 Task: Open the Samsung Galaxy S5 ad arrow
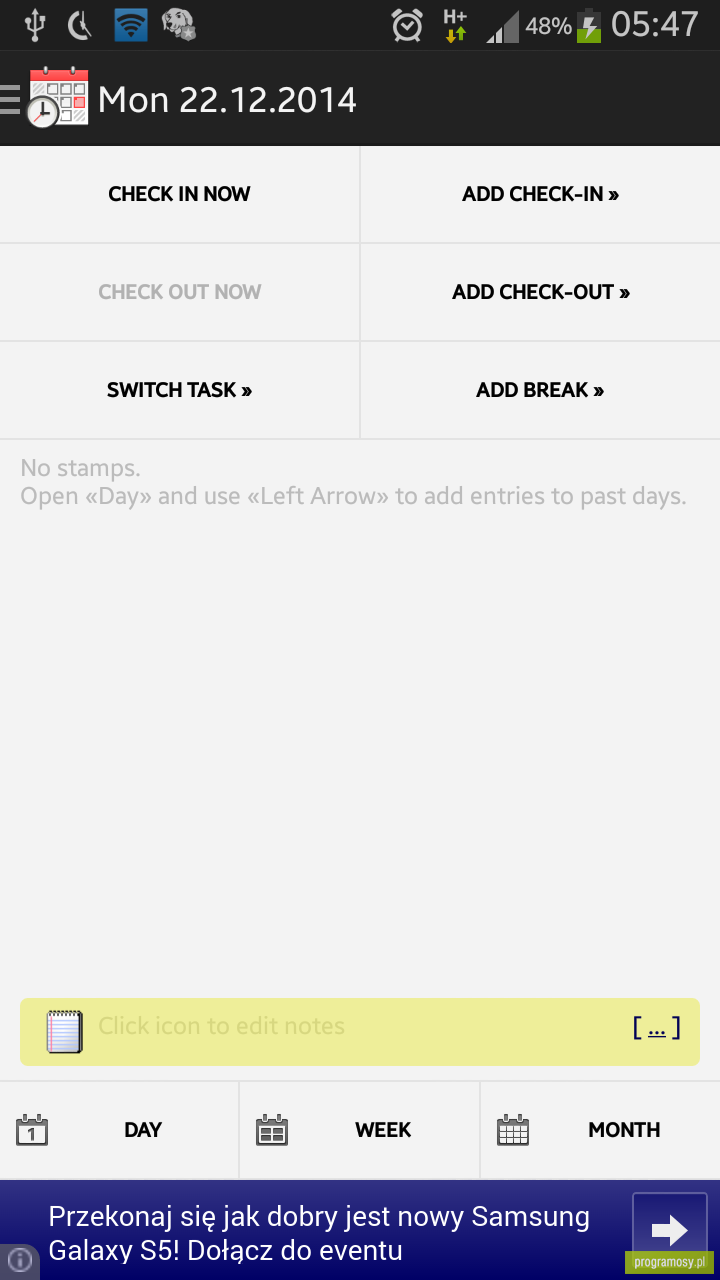pyautogui.click(x=670, y=1229)
